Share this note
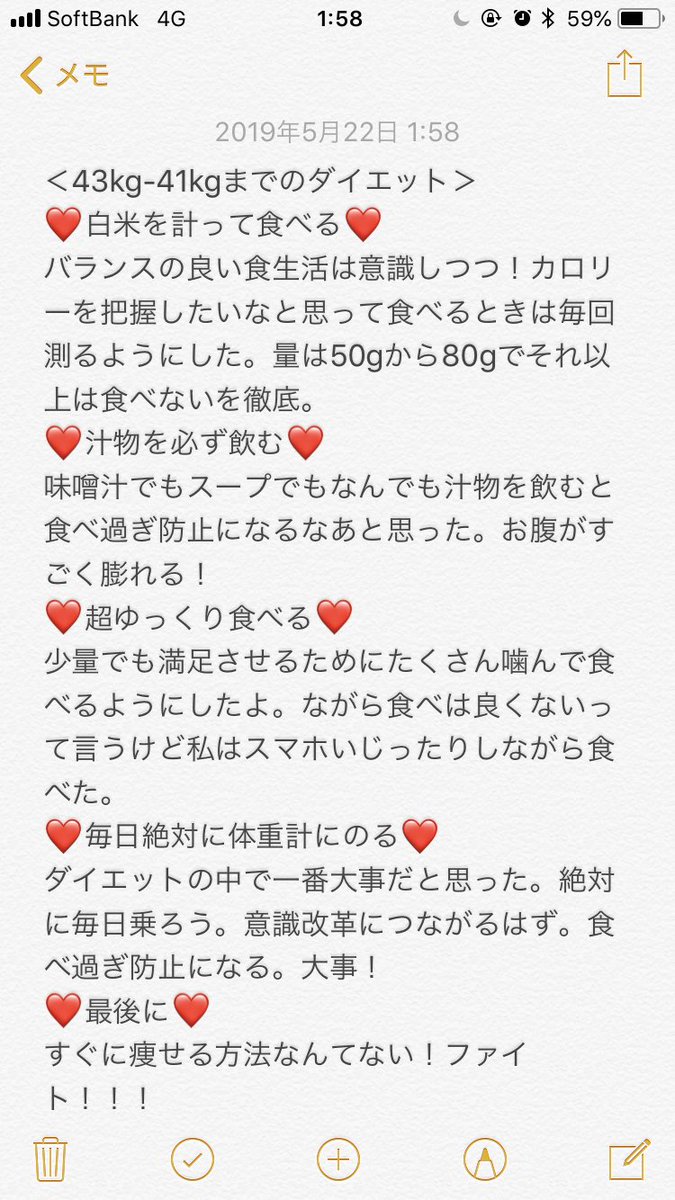675x1200 pixels. pos(622,75)
